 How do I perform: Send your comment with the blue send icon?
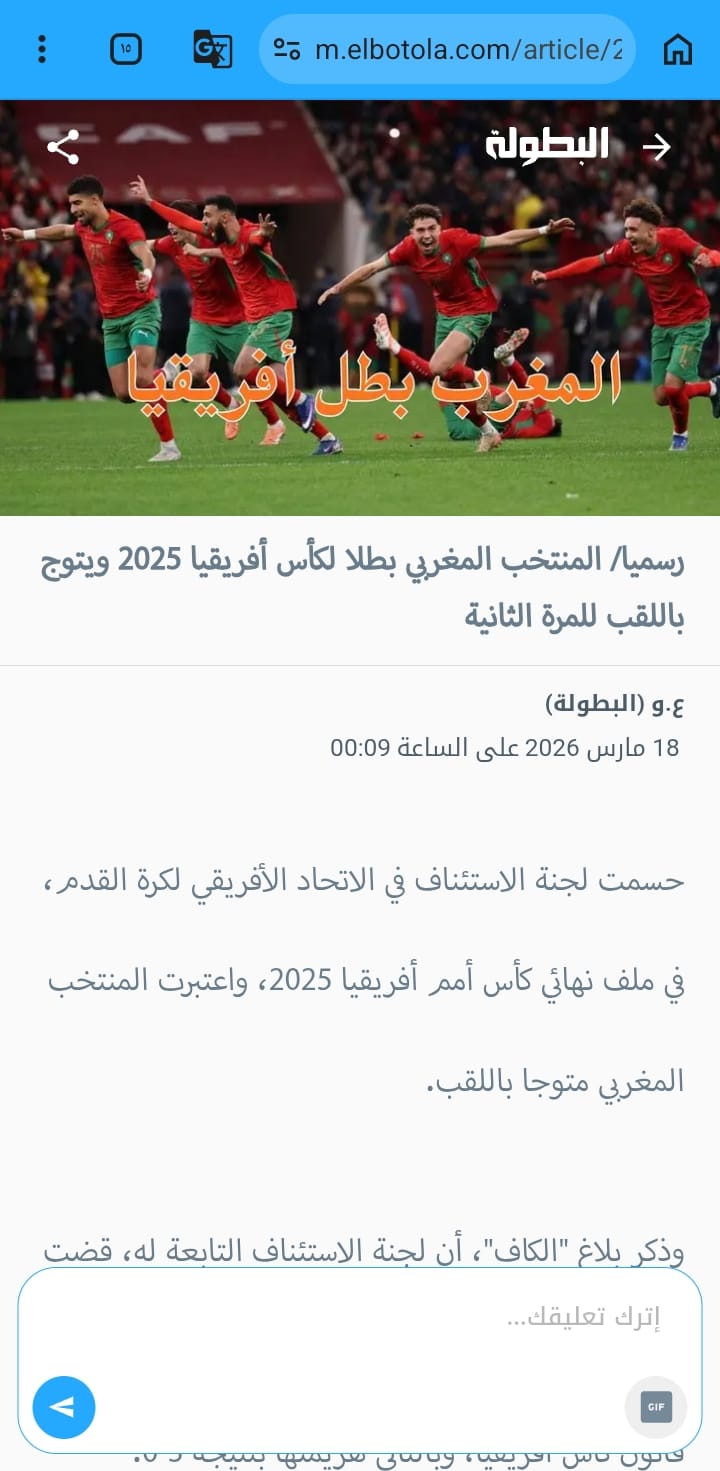[63, 1406]
